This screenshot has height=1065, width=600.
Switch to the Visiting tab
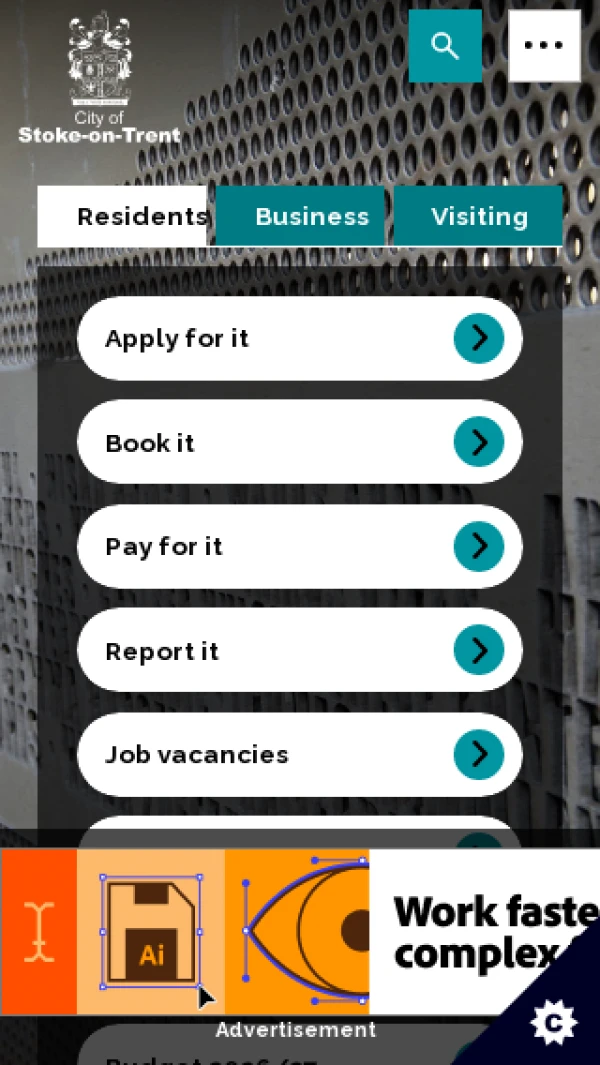[x=478, y=216]
